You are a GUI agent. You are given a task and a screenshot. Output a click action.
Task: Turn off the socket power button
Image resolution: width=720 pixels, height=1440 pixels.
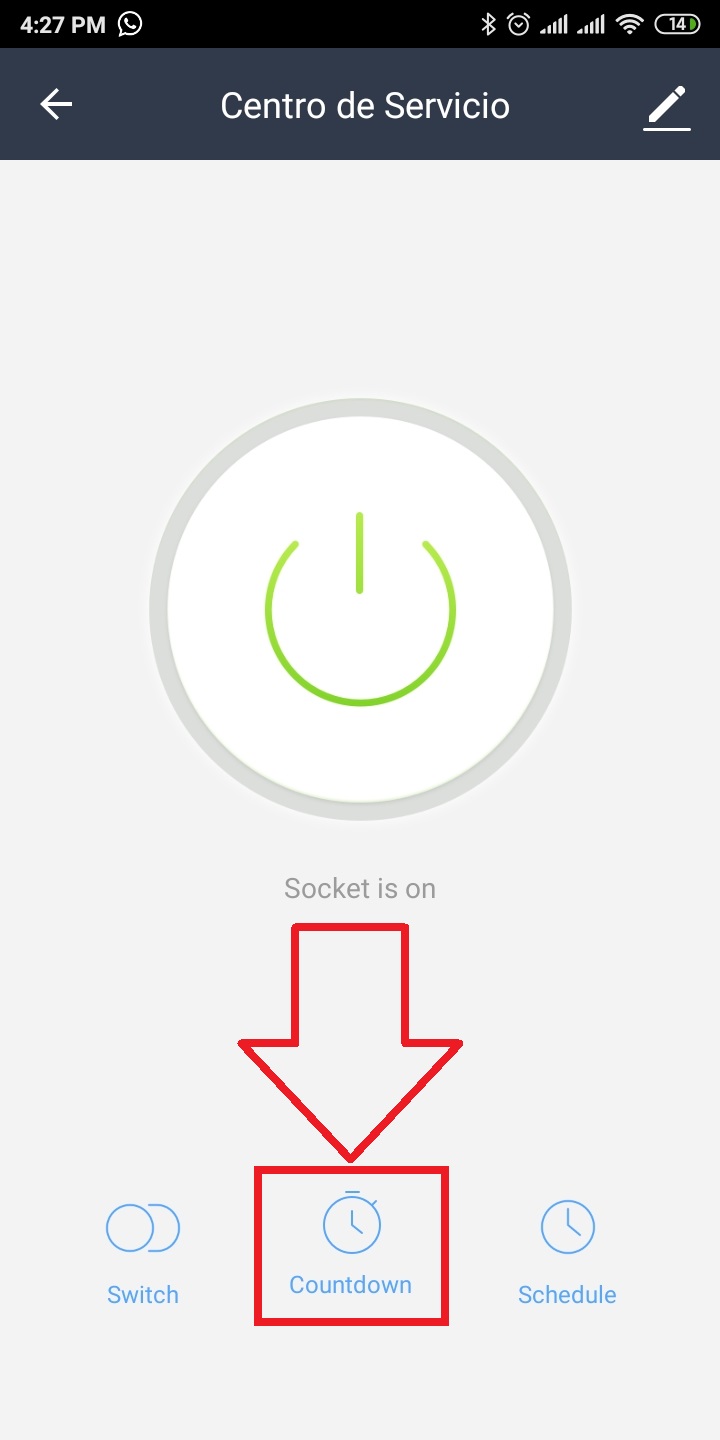[360, 608]
